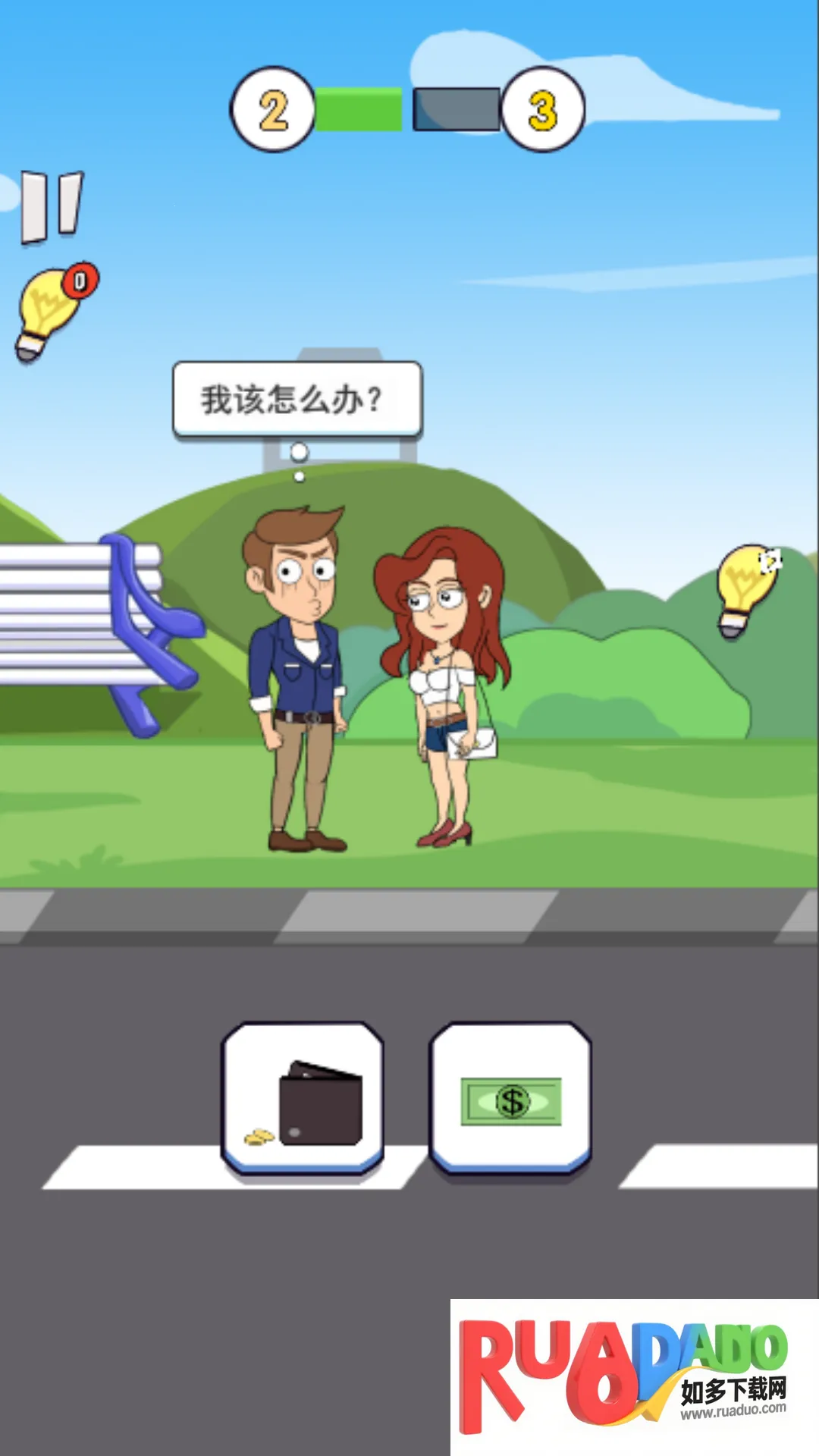Choose the wallet with coins option
The height and width of the screenshot is (1456, 819).
[303, 1098]
